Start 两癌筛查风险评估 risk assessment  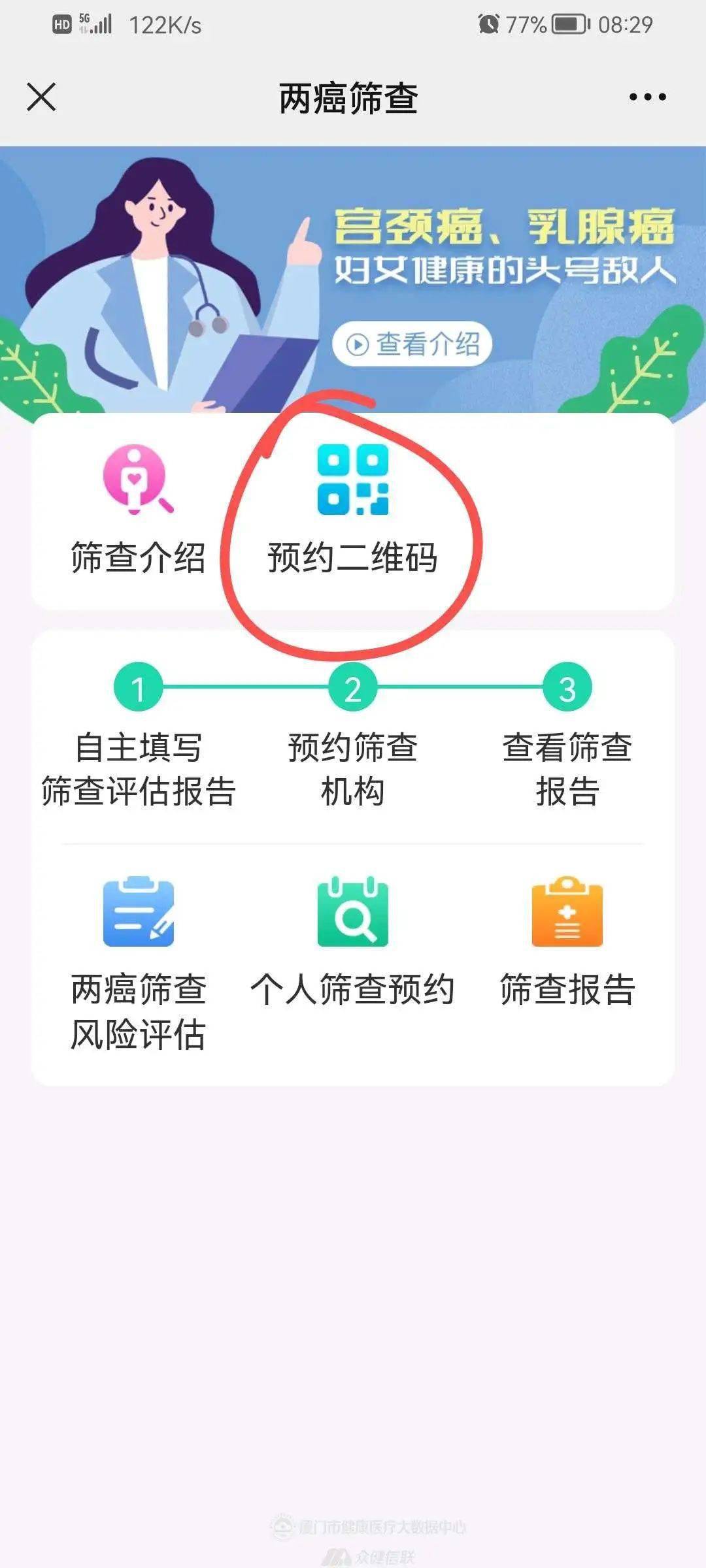pyautogui.click(x=138, y=960)
